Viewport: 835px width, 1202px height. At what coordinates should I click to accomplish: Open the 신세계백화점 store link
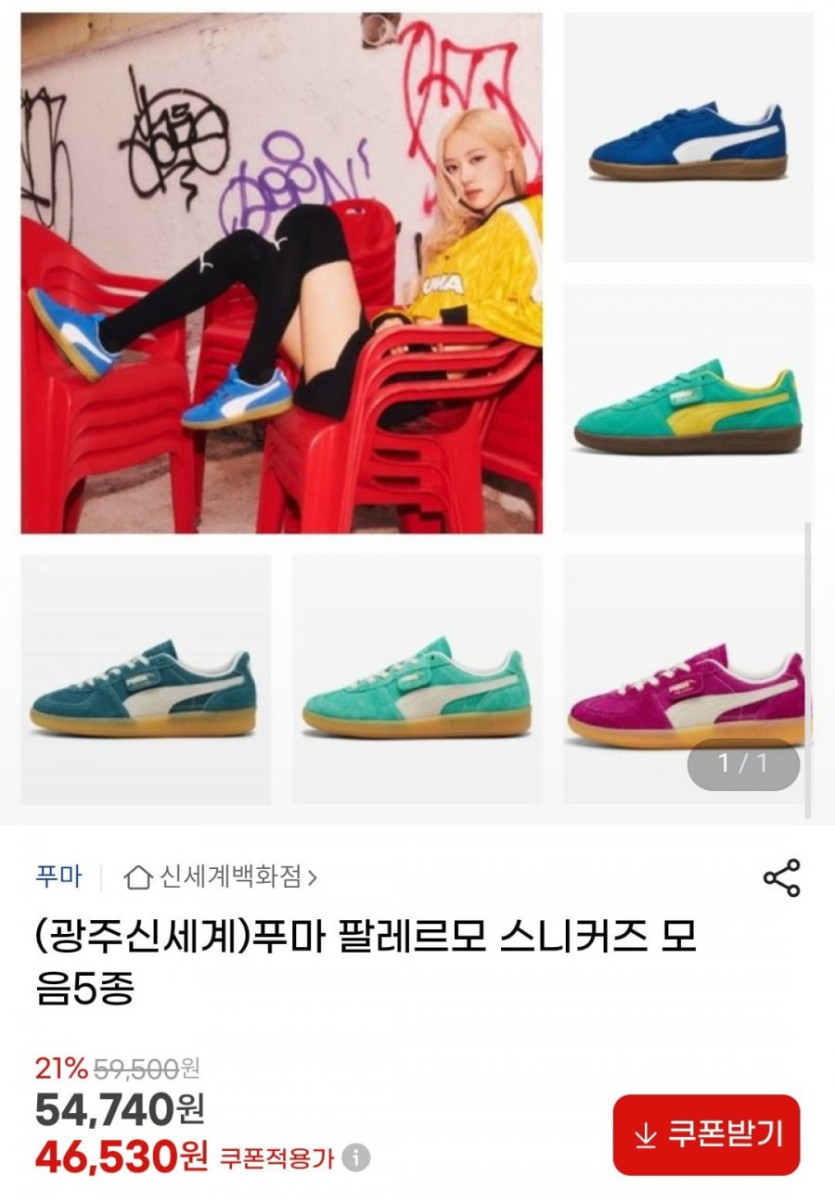tap(222, 878)
